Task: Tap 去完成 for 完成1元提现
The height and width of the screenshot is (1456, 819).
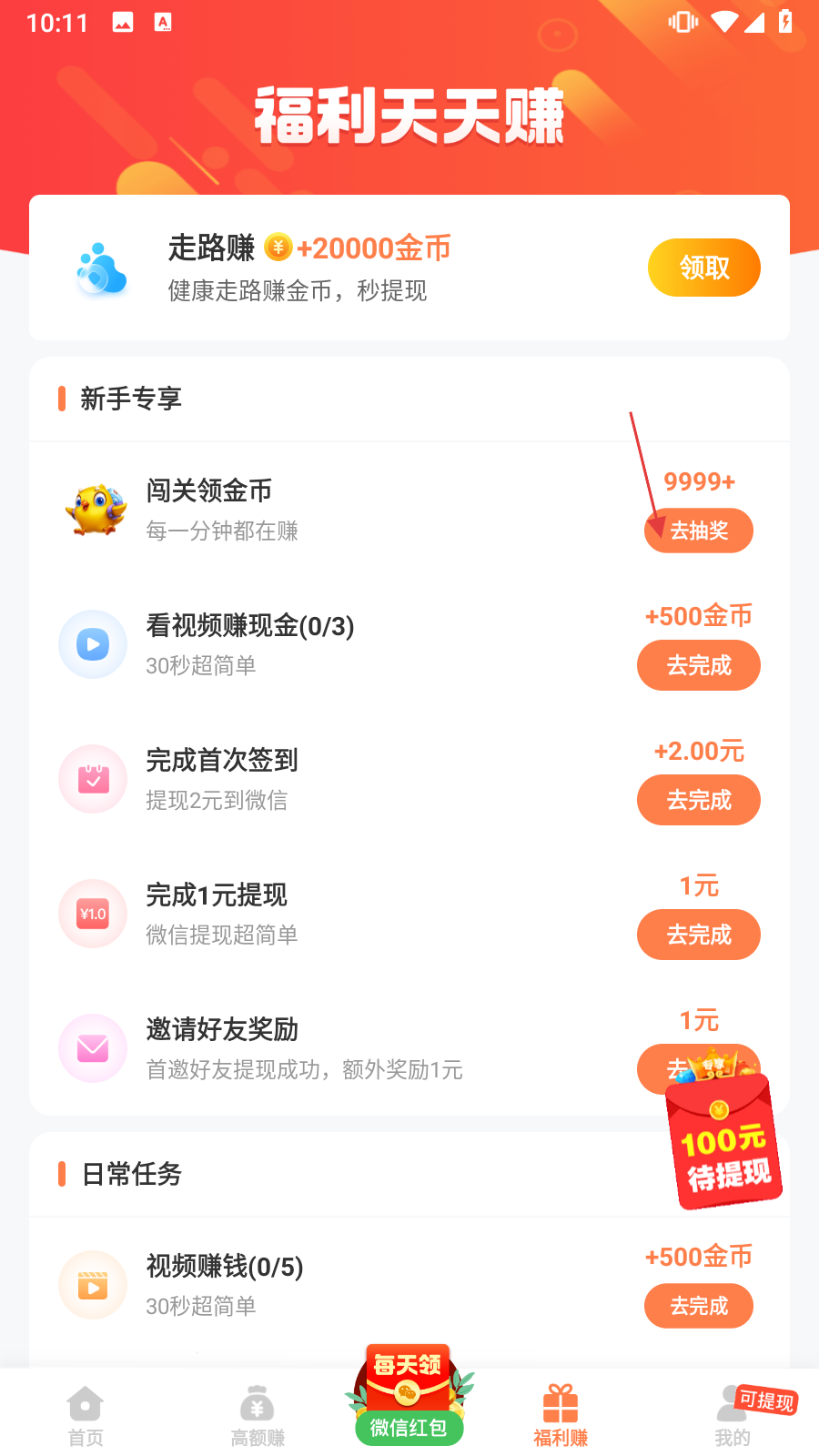Action: [699, 935]
